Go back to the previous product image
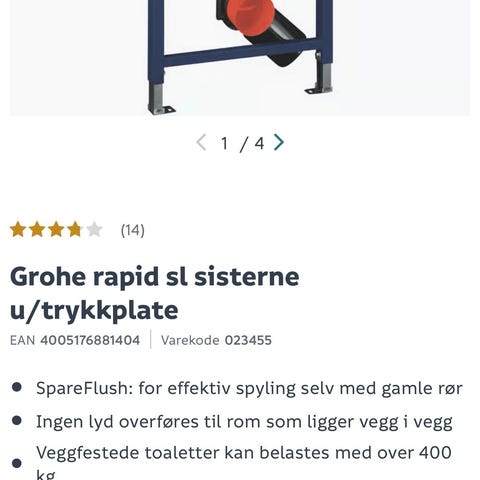Screen dimensions: 480x480 coord(201,143)
